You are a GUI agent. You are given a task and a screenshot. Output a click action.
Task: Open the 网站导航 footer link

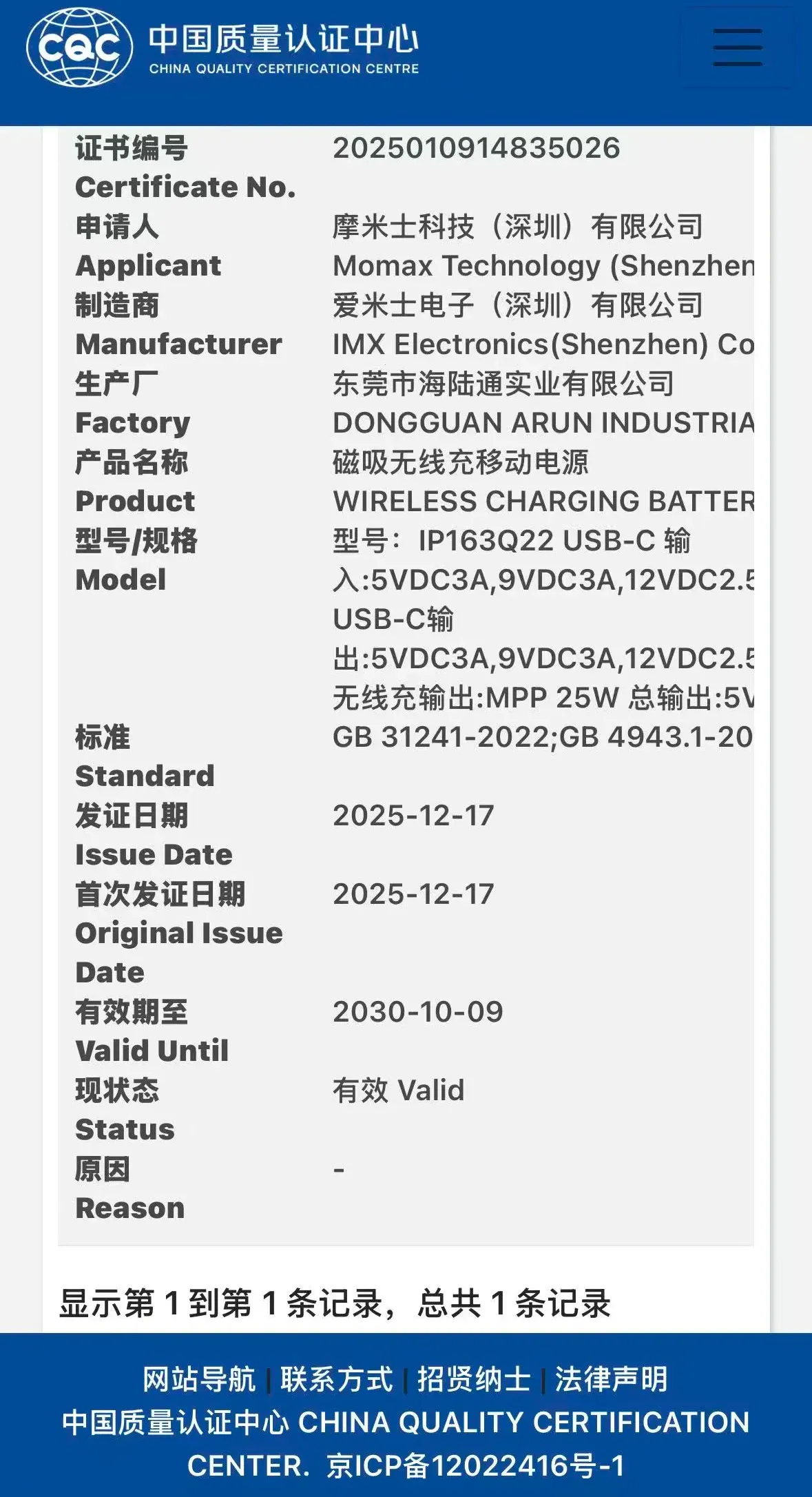pos(198,1379)
